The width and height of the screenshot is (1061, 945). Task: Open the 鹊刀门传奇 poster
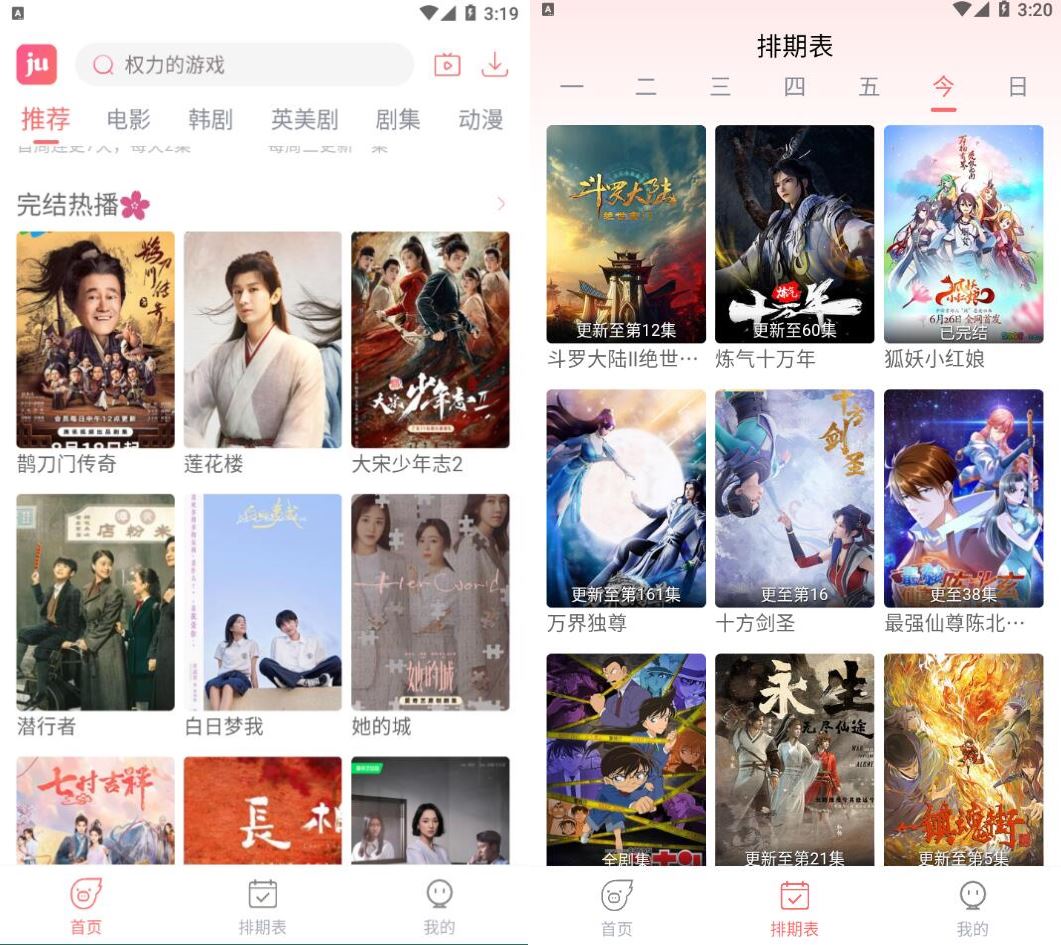95,340
